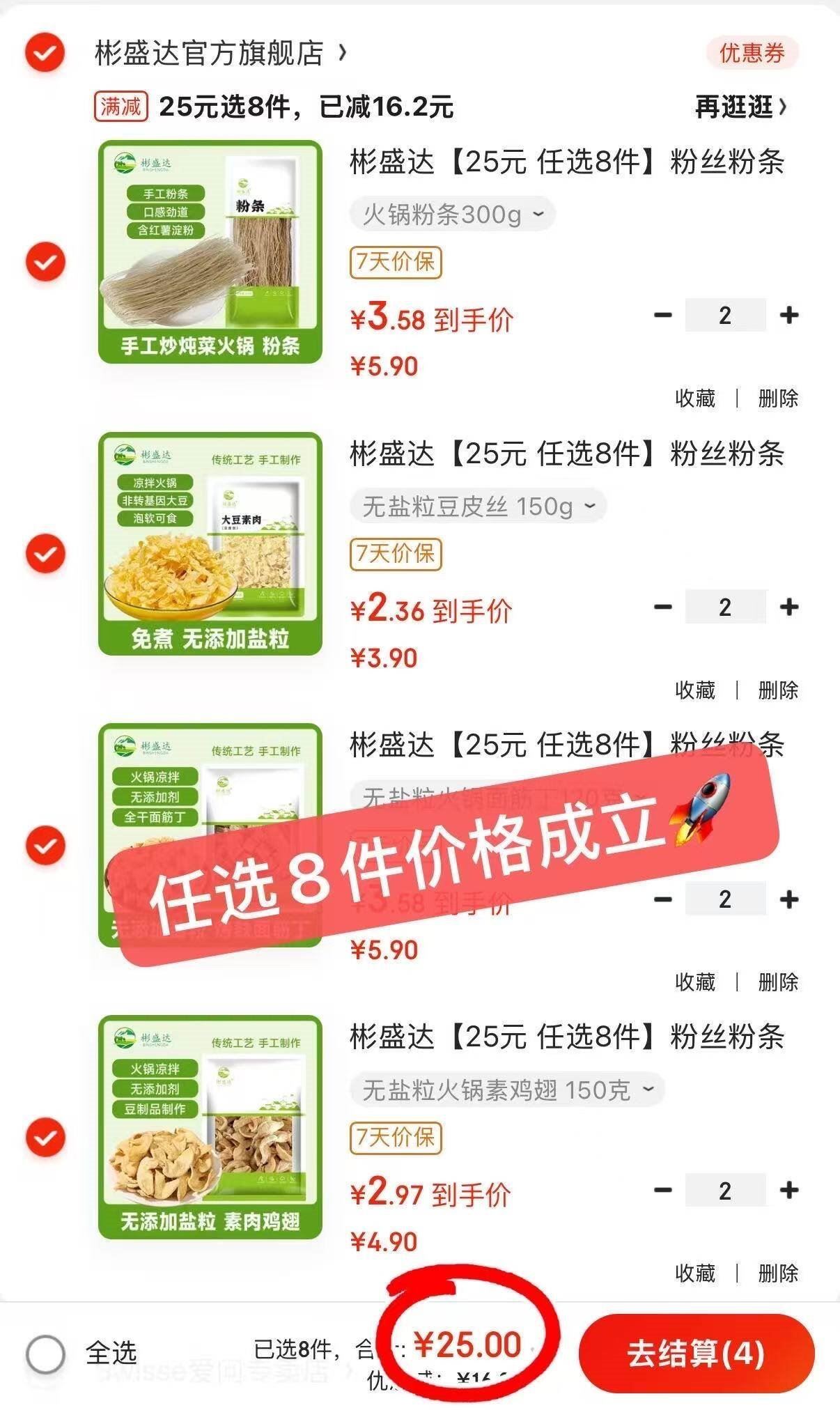Expand the 无盐粒豆皮丝 150g variant selector

[x=478, y=506]
